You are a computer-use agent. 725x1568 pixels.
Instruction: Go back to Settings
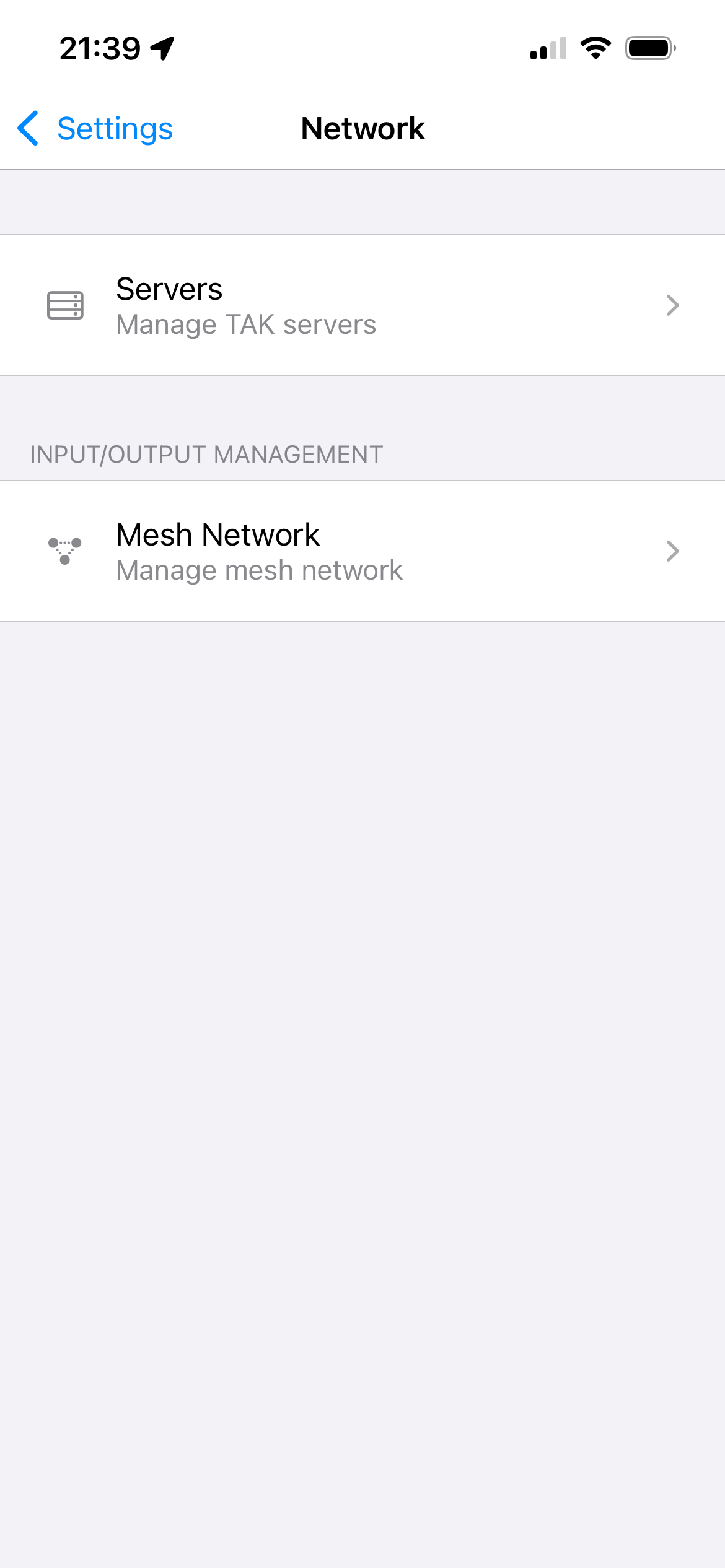click(x=96, y=129)
